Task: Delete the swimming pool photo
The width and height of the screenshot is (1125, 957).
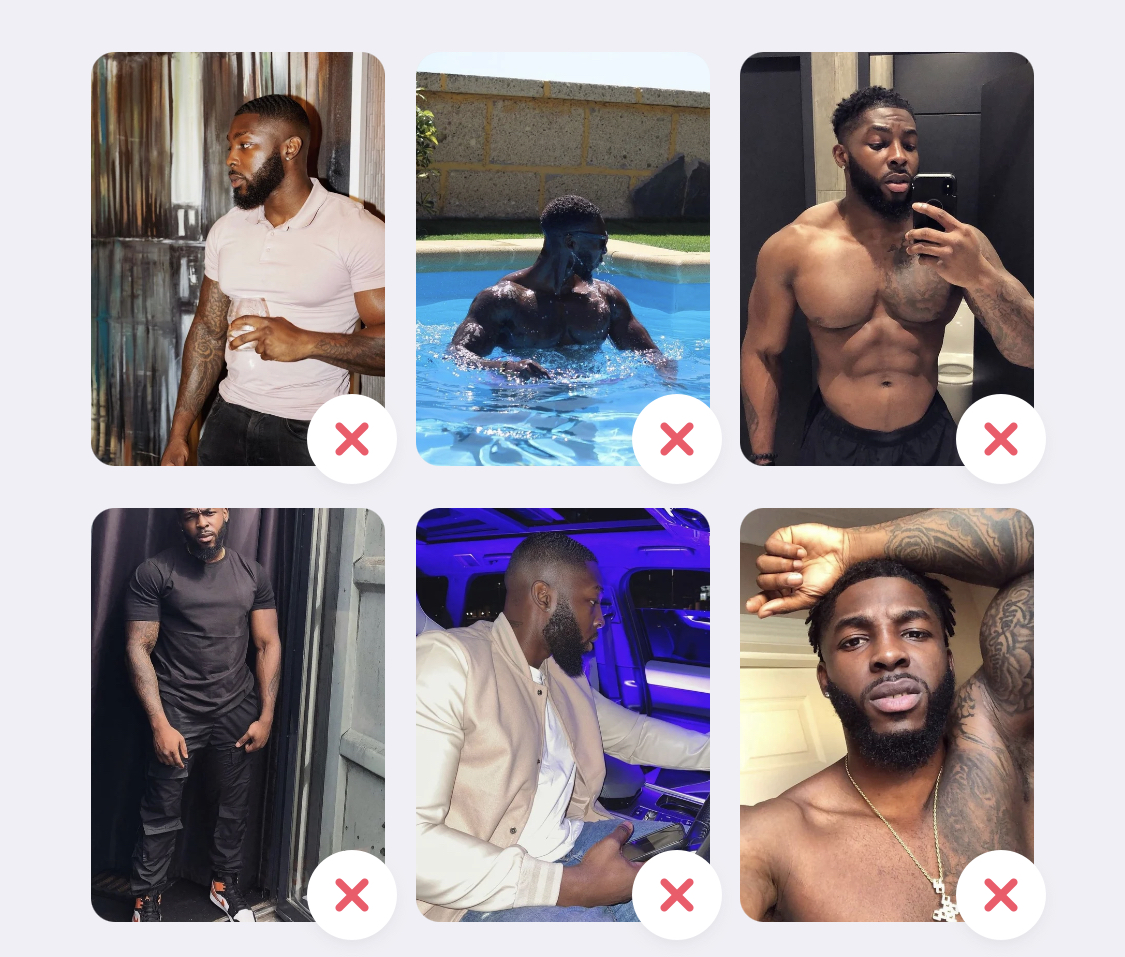Action: click(x=676, y=439)
